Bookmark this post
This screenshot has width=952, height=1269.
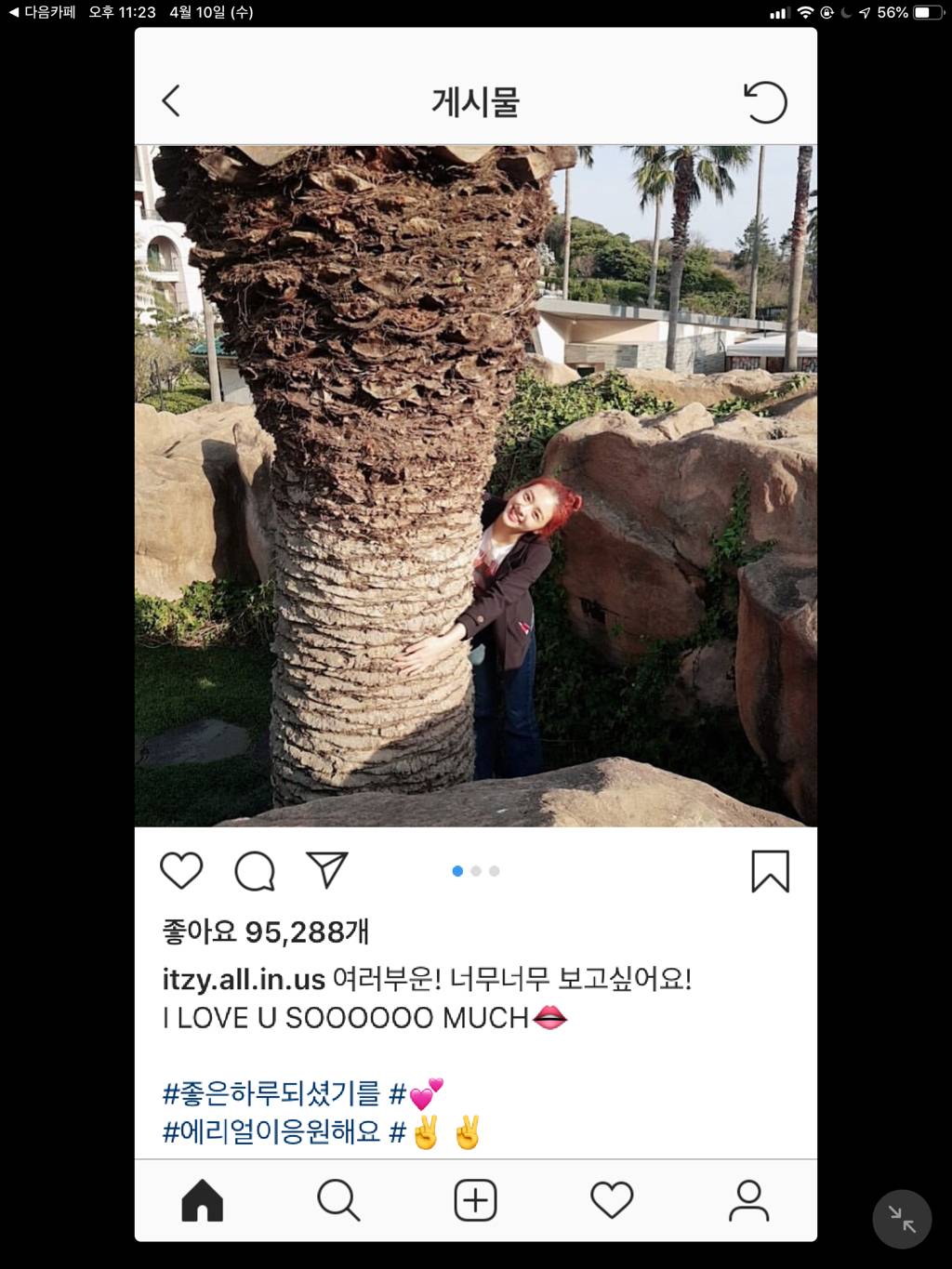[770, 871]
